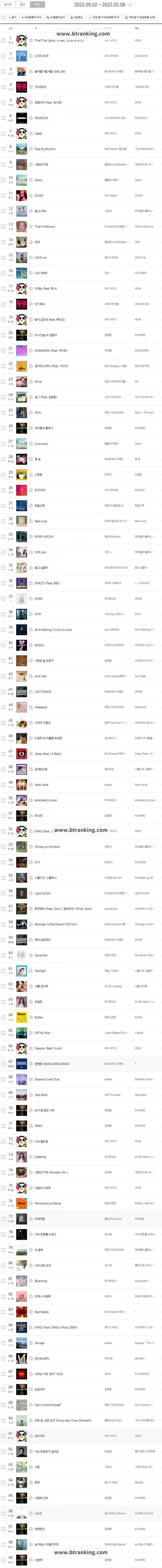Open the song INVU
Viewport: 162px width, 1568px height.
(x=38, y=412)
